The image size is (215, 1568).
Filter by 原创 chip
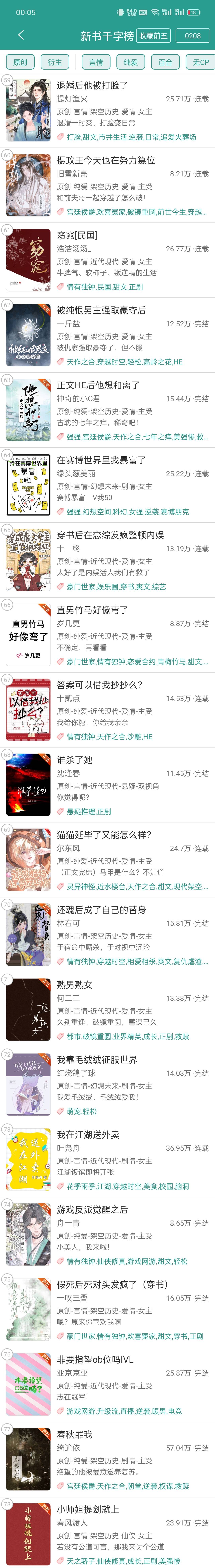20,62
